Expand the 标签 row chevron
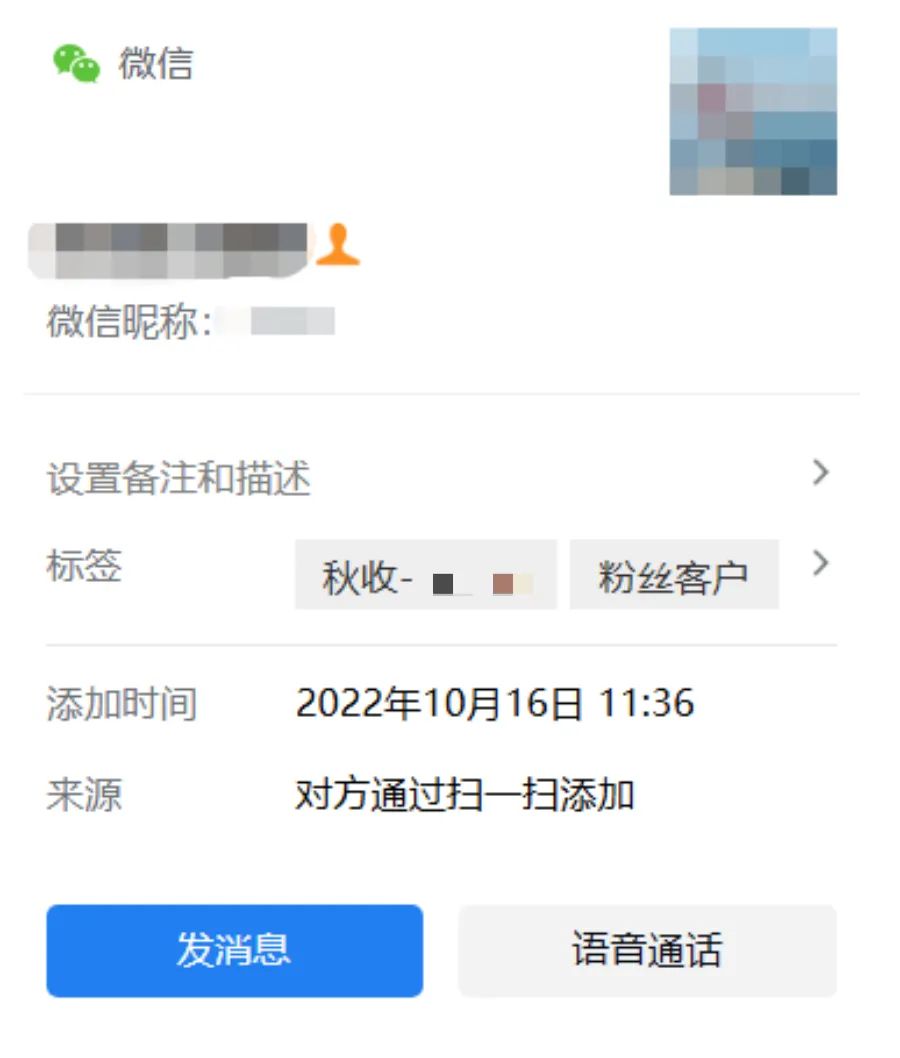 (x=821, y=564)
